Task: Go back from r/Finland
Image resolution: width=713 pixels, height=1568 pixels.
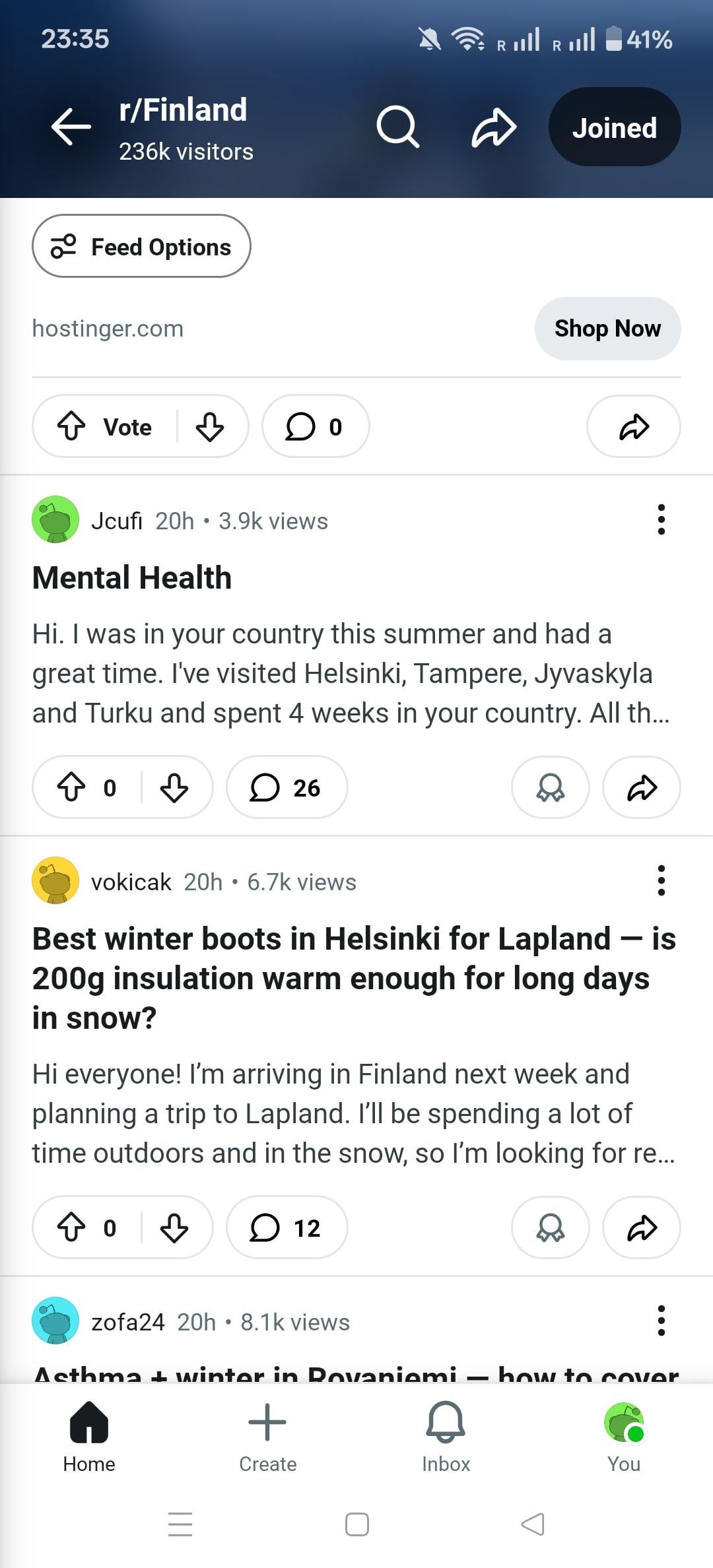Action: [71, 125]
